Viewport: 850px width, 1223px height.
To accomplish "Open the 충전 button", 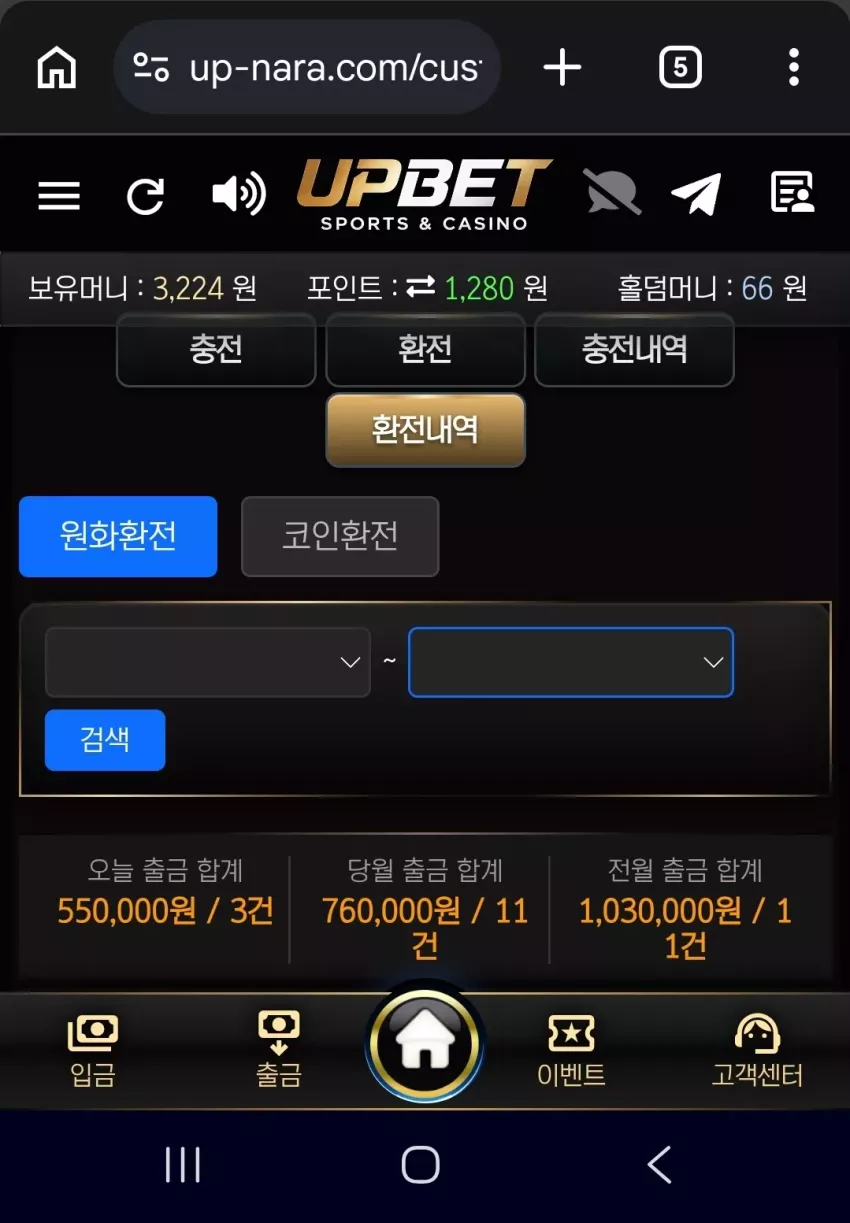I will 216,350.
